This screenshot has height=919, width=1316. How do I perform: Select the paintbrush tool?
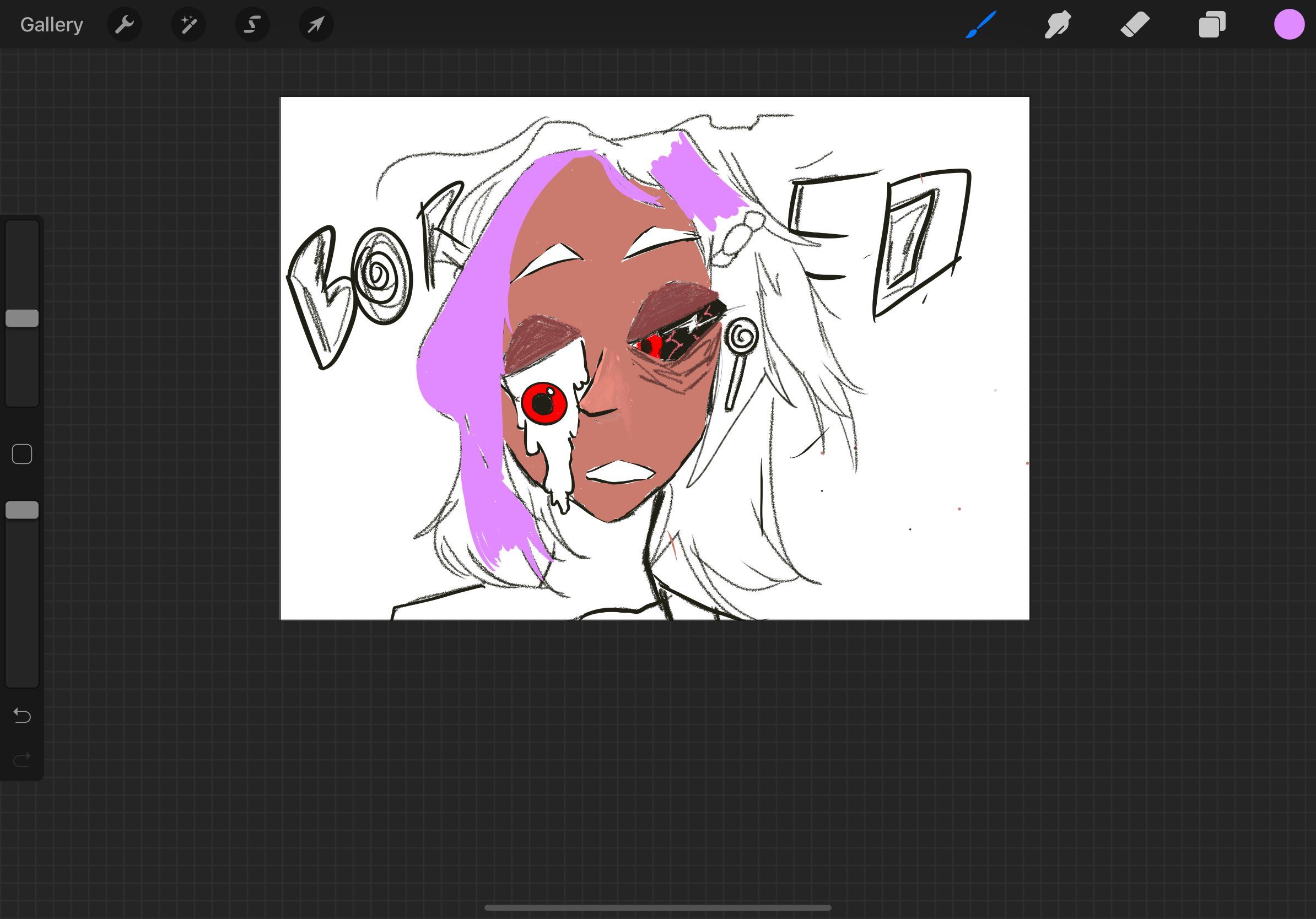coord(981,25)
